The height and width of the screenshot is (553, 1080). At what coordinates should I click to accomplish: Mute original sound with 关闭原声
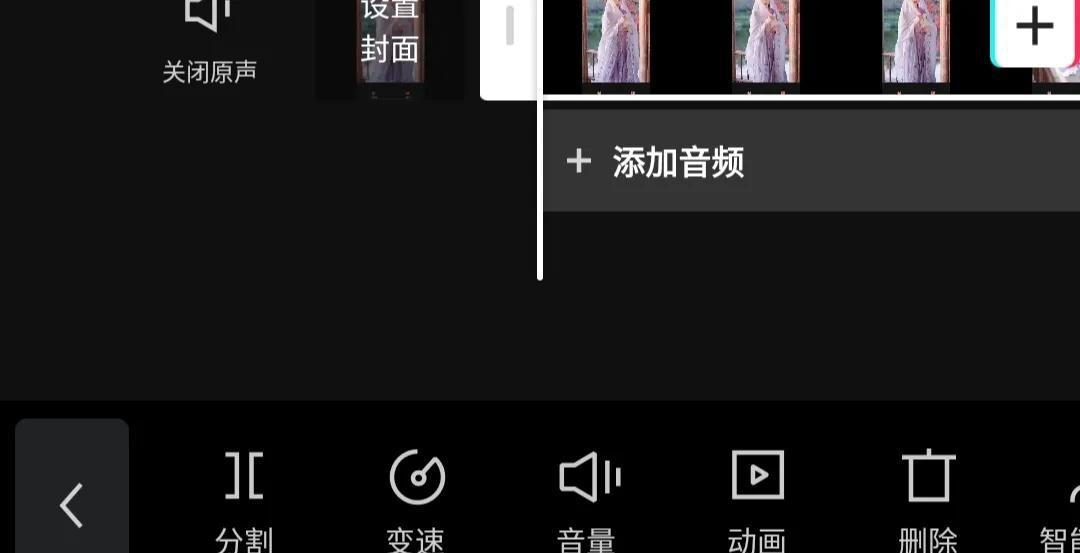pyautogui.click(x=209, y=40)
